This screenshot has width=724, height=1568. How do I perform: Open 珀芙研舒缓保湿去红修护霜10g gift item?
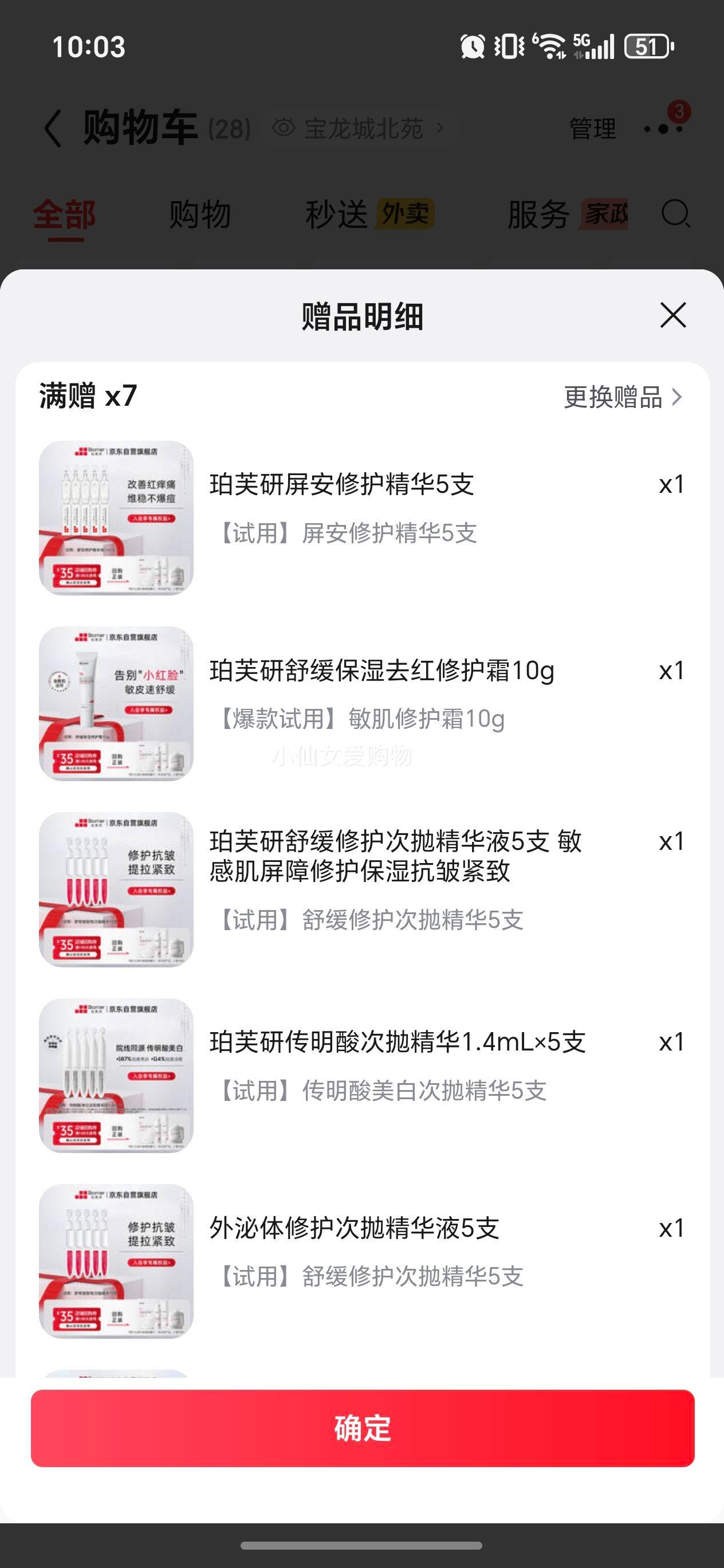coord(381,672)
